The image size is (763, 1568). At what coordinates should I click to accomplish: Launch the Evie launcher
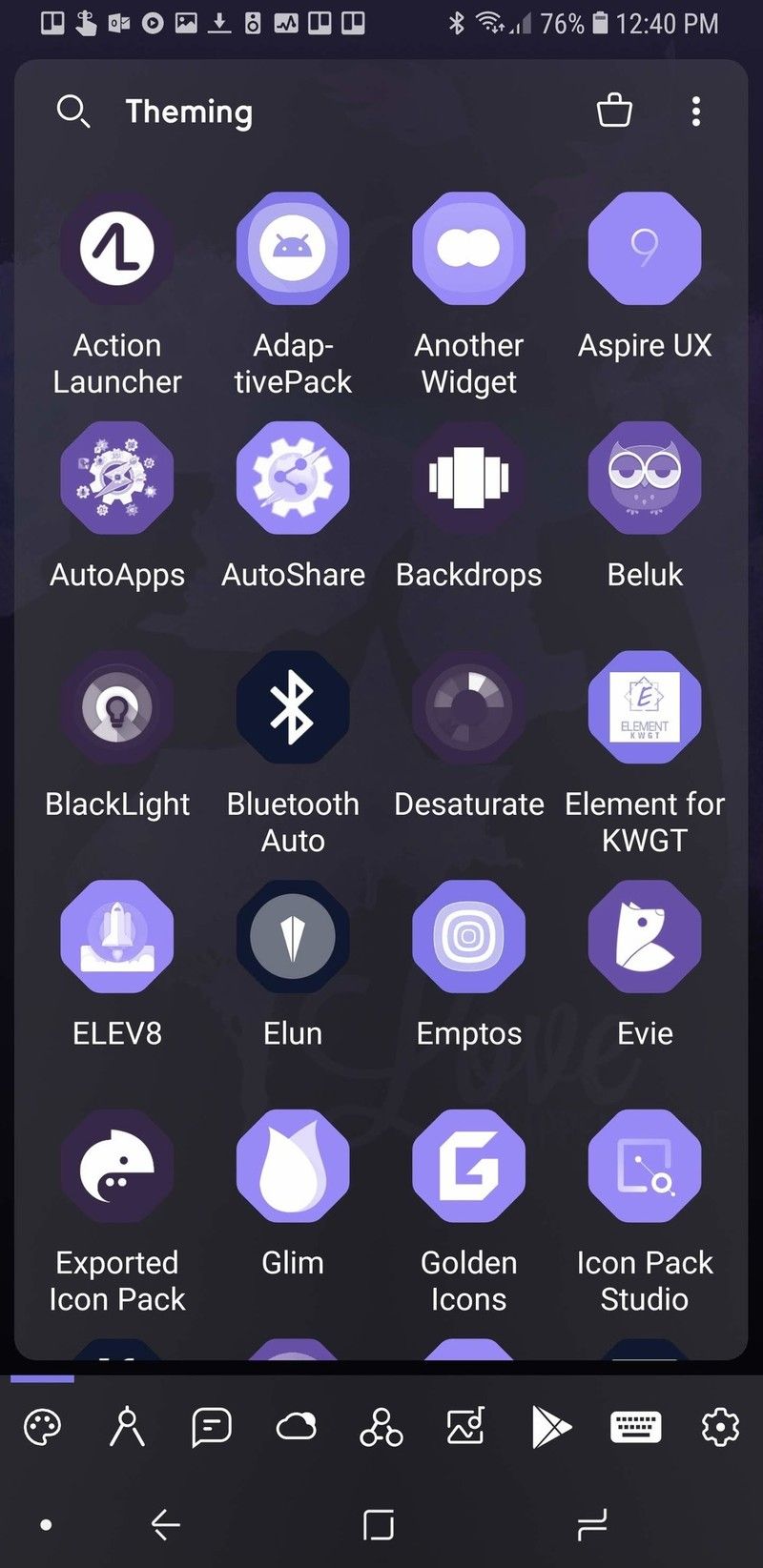(645, 935)
